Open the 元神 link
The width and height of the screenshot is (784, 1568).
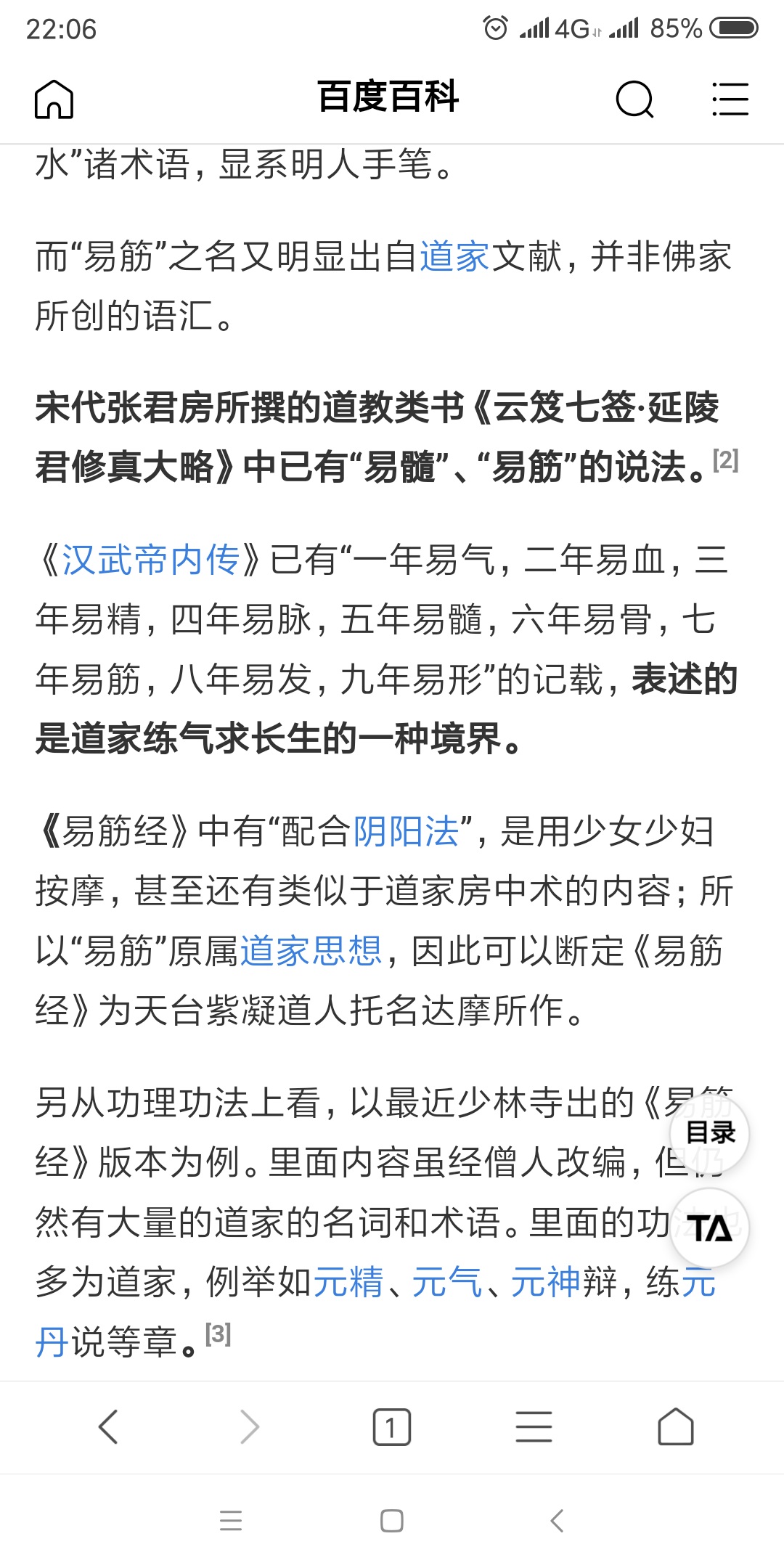click(546, 1283)
